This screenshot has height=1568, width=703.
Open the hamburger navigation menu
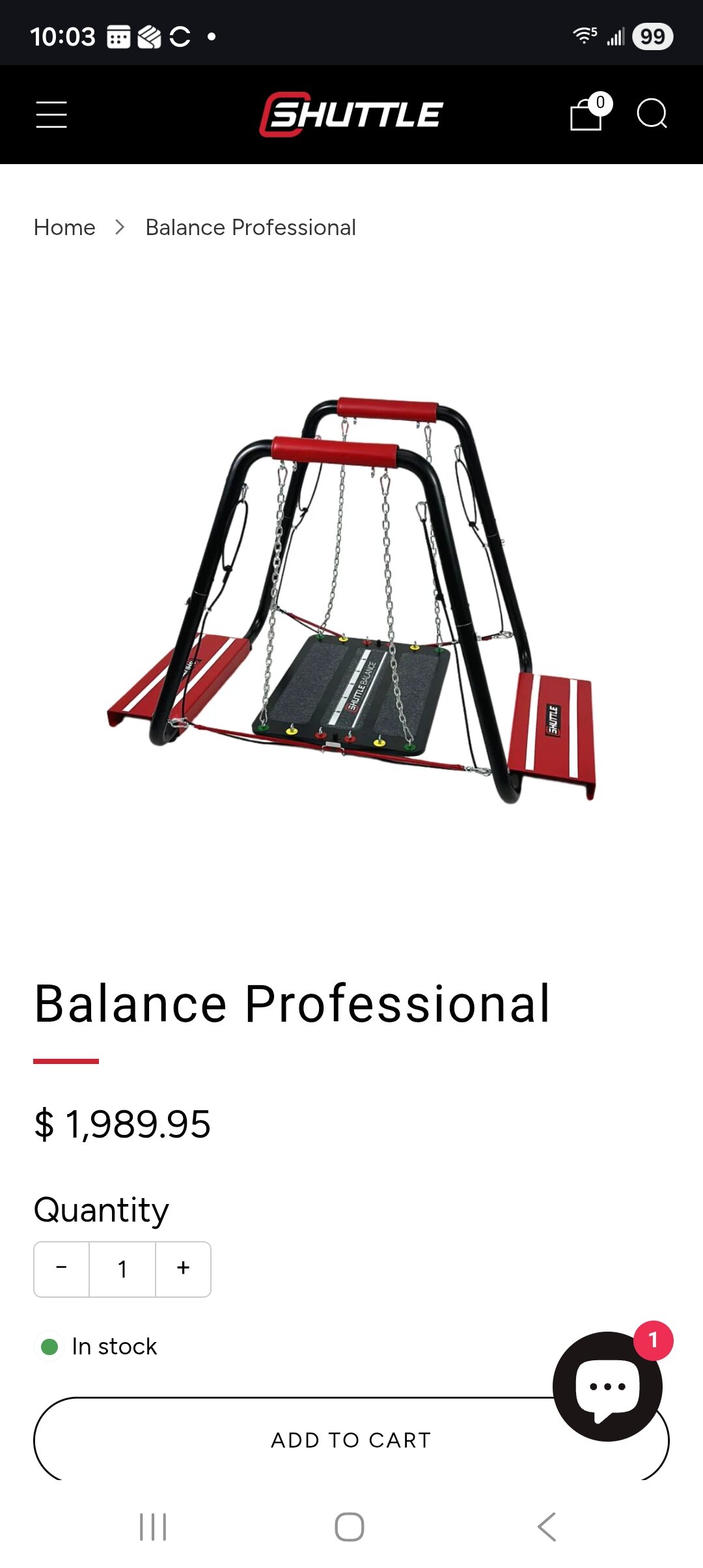[x=51, y=115]
